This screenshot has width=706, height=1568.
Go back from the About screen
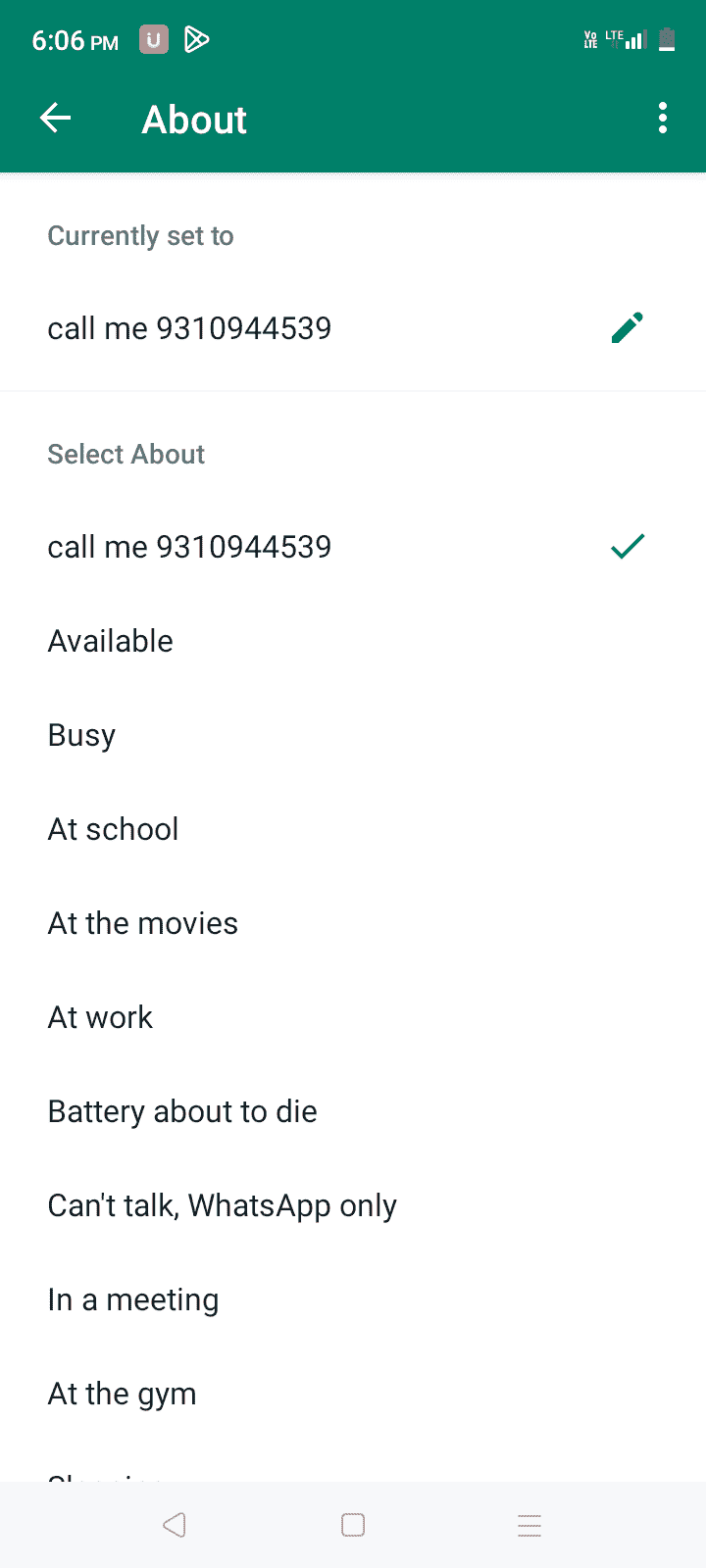pos(56,120)
